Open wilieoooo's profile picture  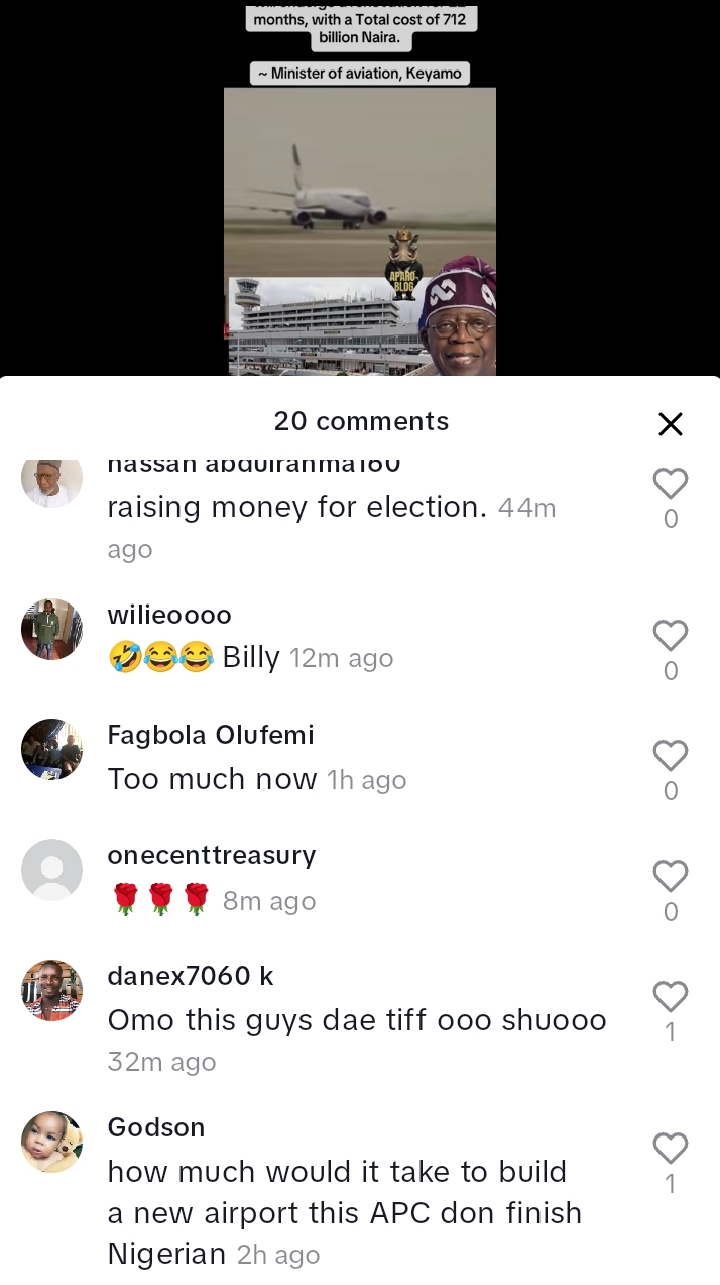coord(52,629)
